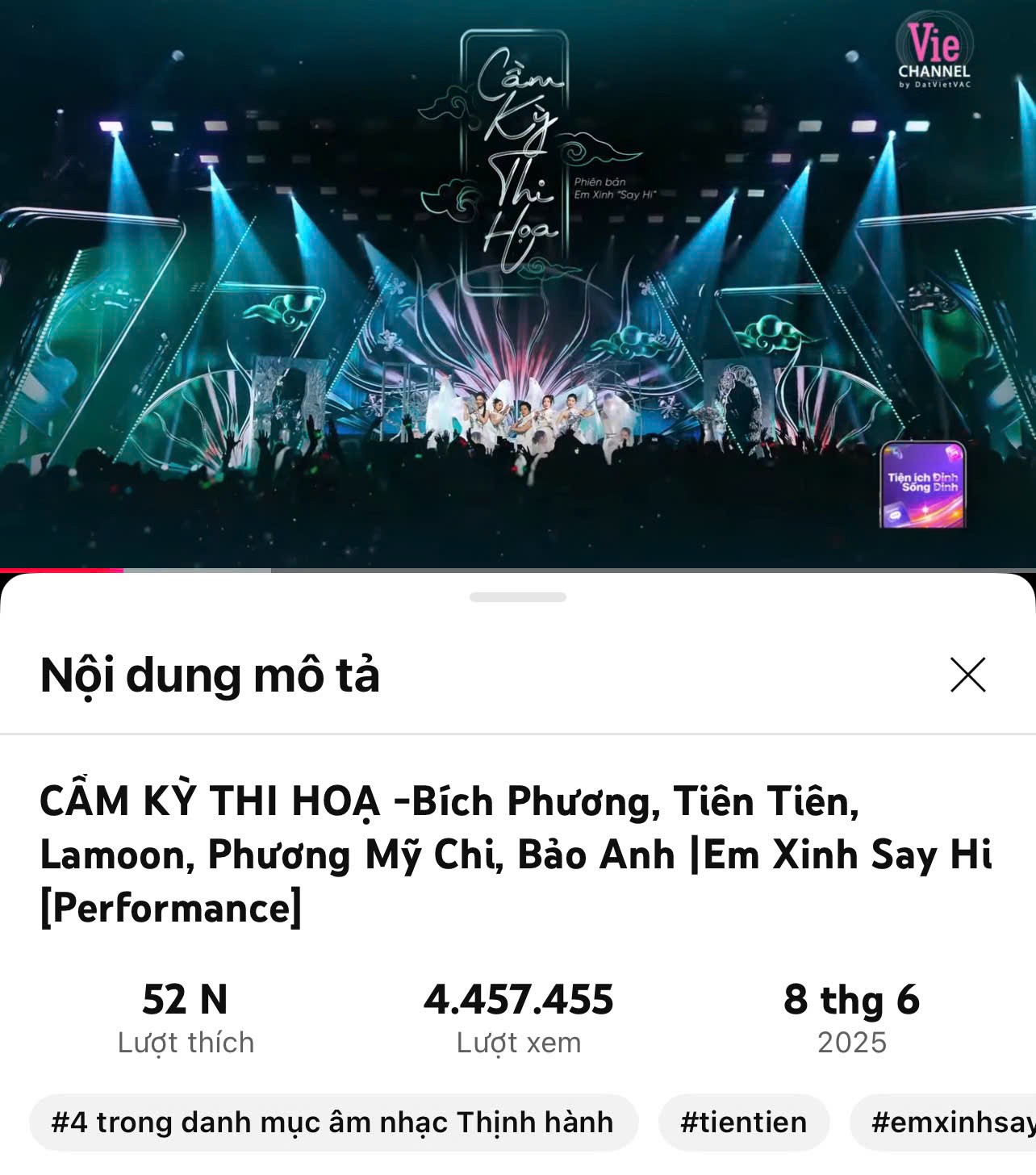Tap the "Phiên bản Em Xinh Say Hi" subtitle
The height and width of the screenshot is (1175, 1036).
(616, 186)
